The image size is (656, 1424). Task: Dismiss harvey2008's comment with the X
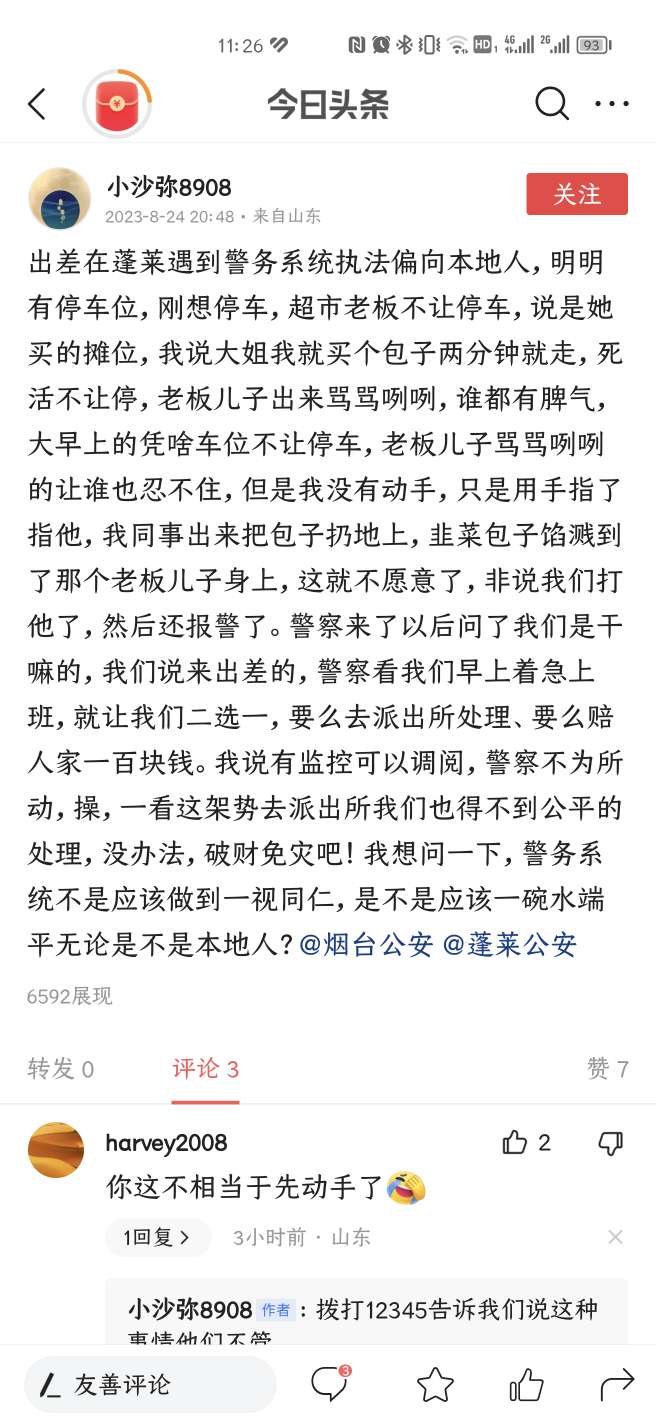tap(615, 1237)
